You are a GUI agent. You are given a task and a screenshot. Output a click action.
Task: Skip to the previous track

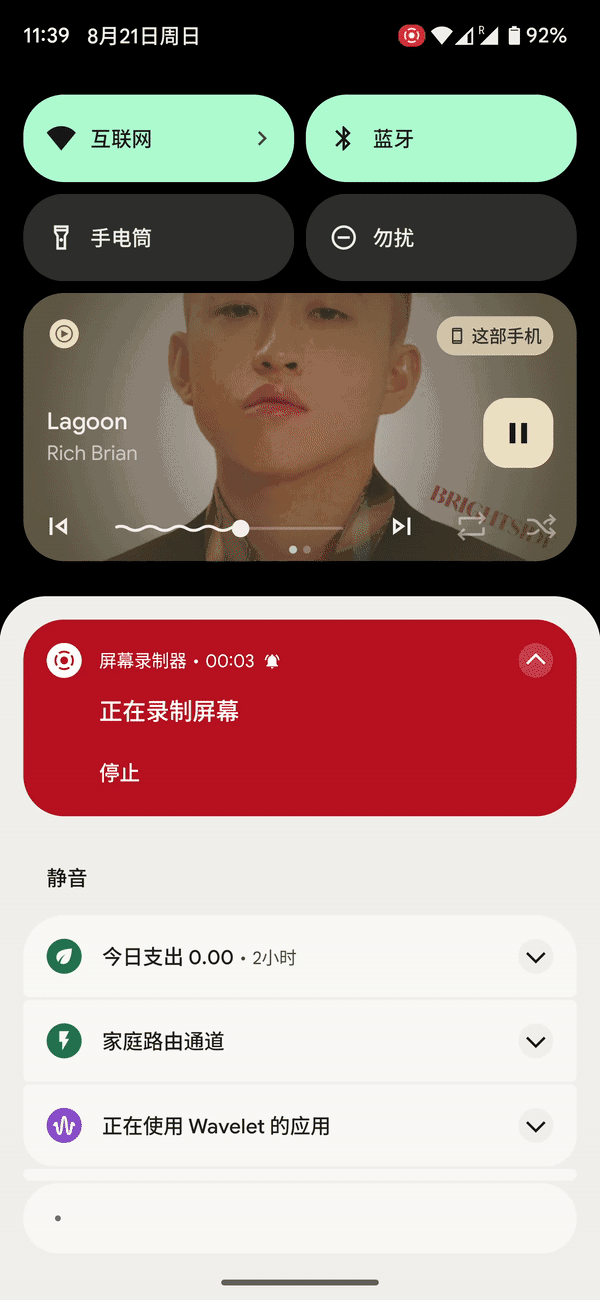pyautogui.click(x=59, y=527)
